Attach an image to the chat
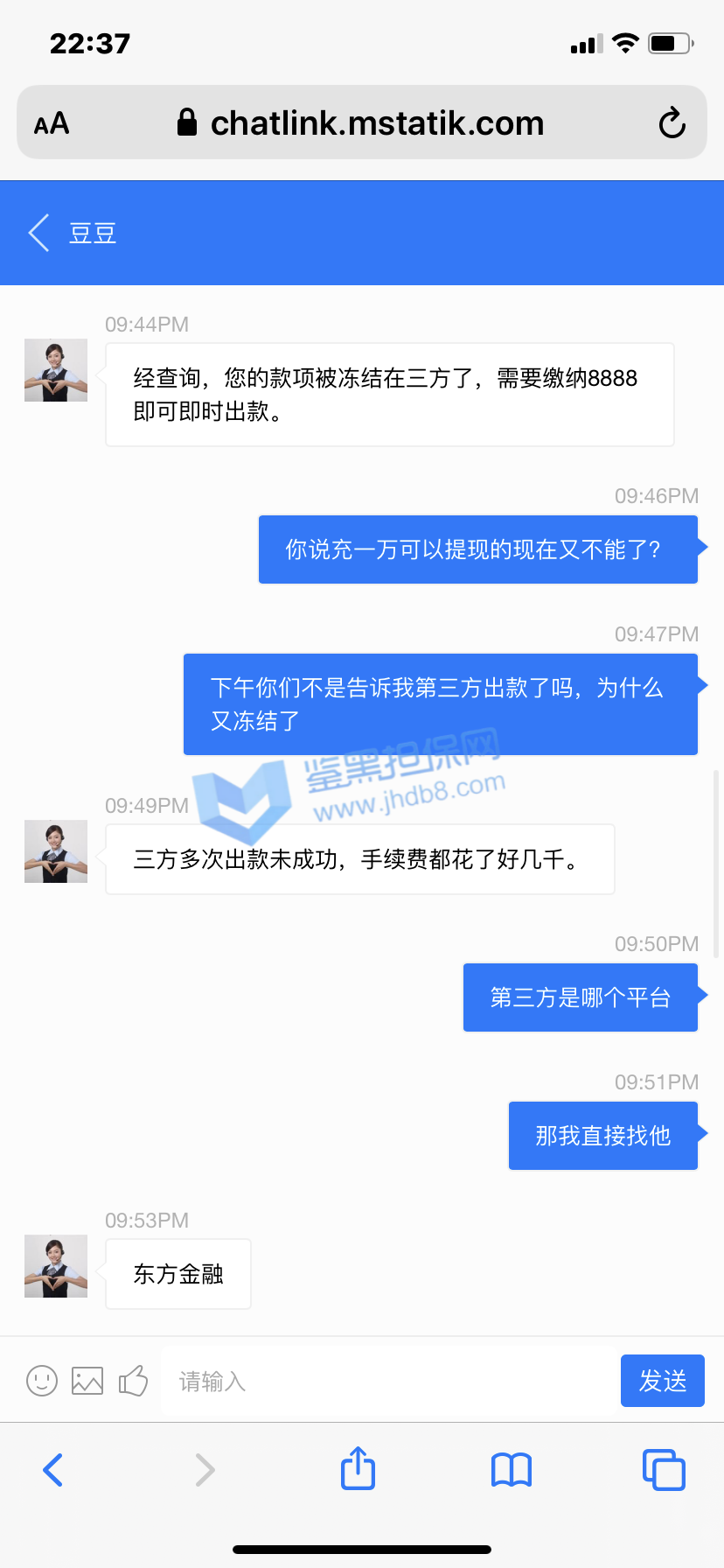Screen dimensions: 724x1568 click(x=87, y=1381)
